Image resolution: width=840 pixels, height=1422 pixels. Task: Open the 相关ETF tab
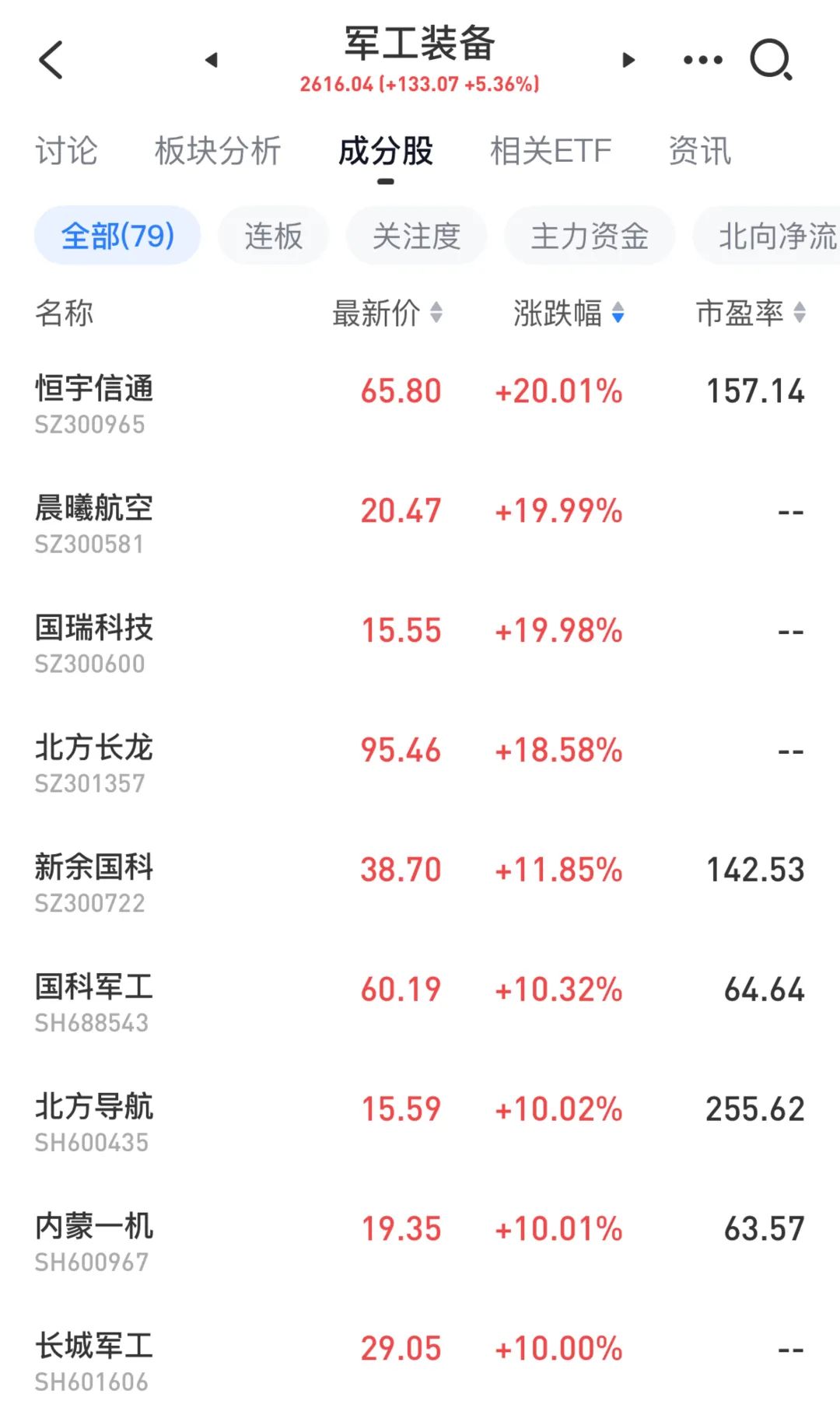tap(551, 151)
